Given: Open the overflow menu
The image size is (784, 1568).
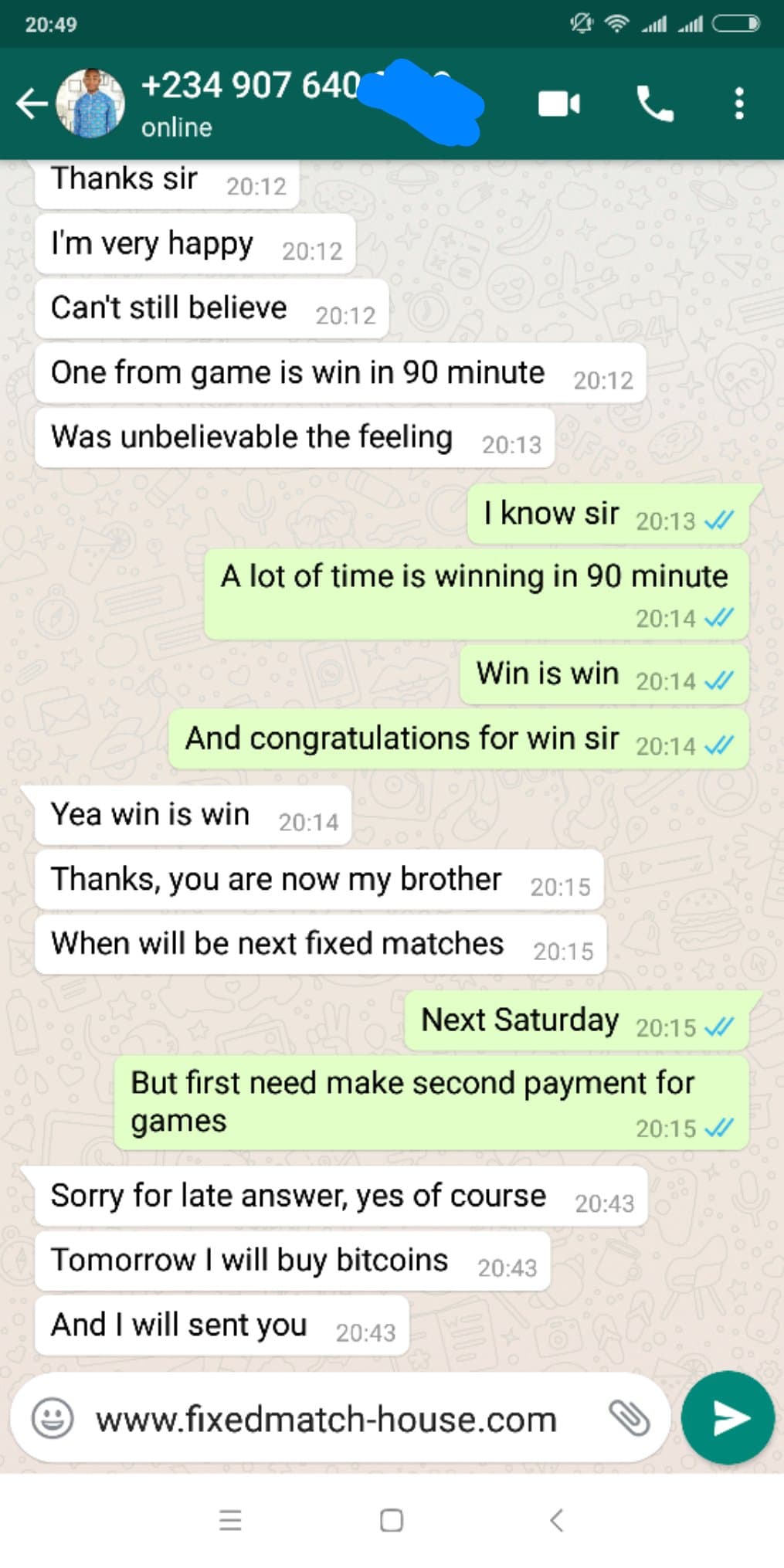Looking at the screenshot, I should pos(739,104).
